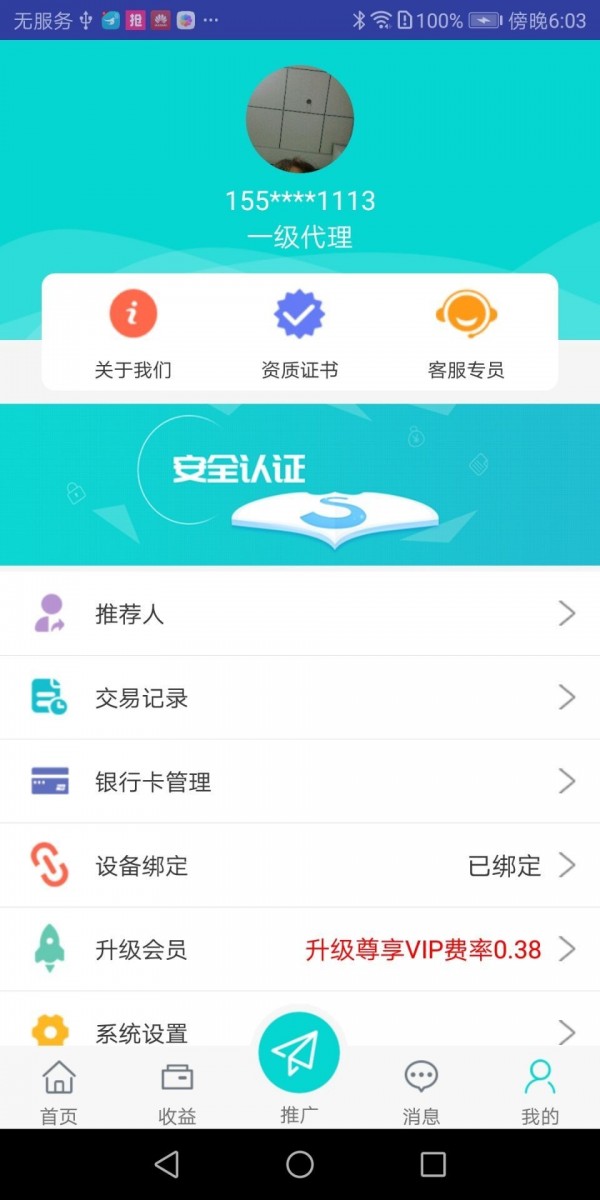The height and width of the screenshot is (1200, 600).
Task: Open 设备绑定 (device binding) settings
Action: [300, 866]
